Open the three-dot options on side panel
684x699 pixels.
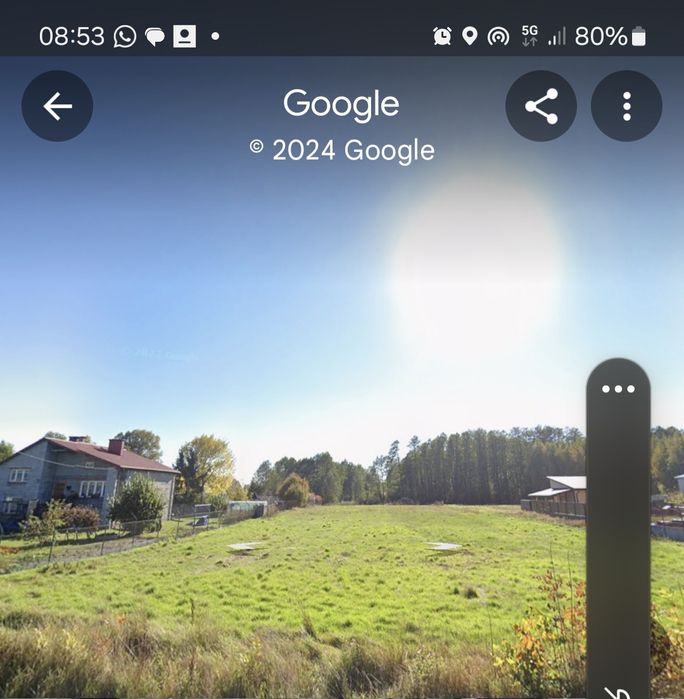tap(618, 389)
